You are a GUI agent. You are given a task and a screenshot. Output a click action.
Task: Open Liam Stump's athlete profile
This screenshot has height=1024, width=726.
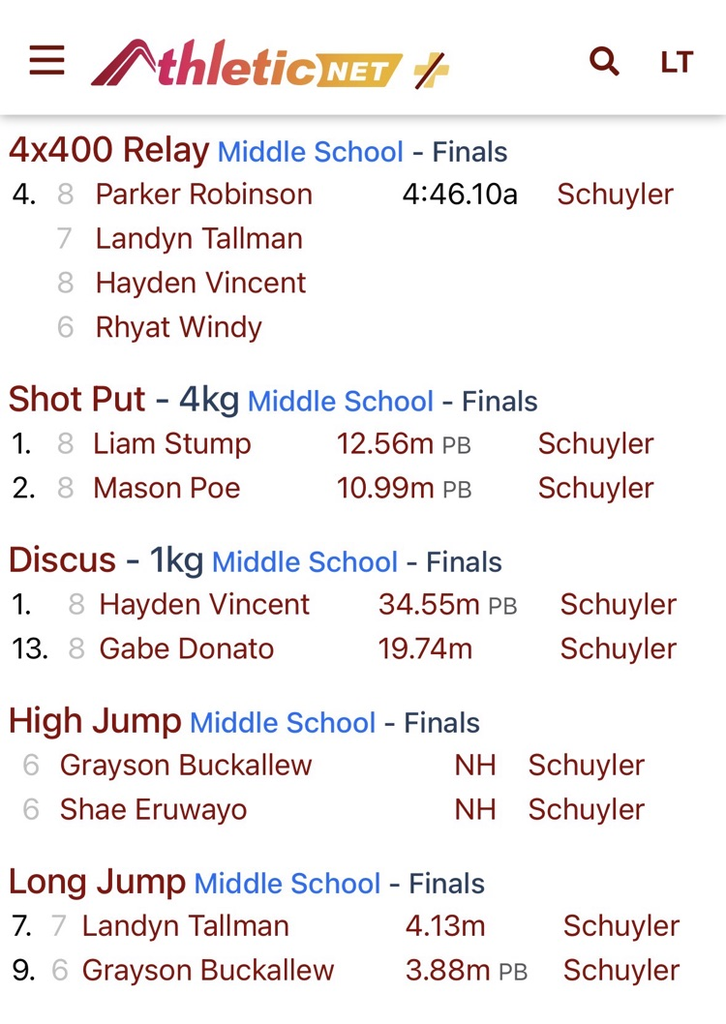pos(171,444)
